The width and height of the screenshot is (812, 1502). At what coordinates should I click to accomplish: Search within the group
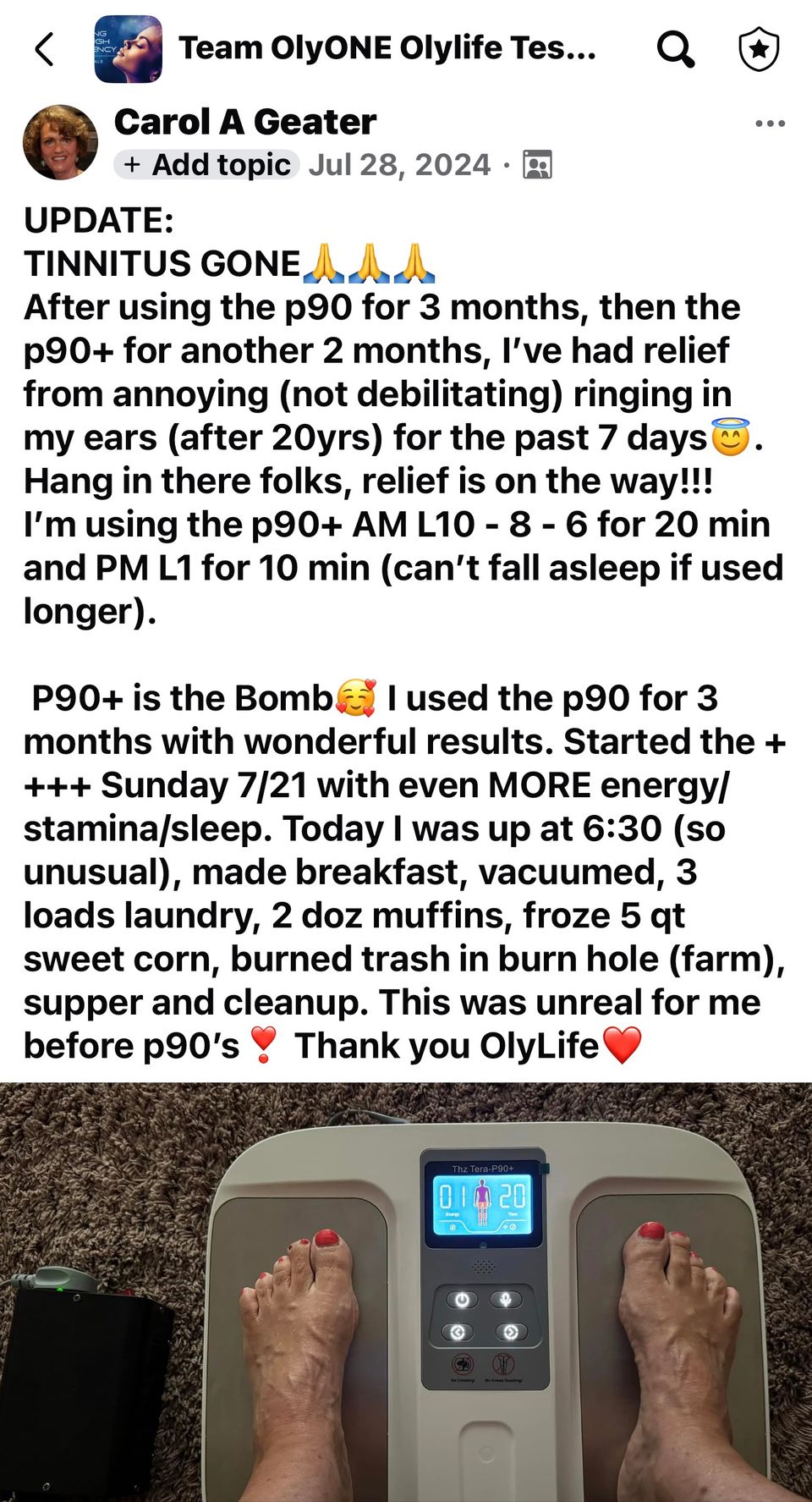click(x=675, y=49)
